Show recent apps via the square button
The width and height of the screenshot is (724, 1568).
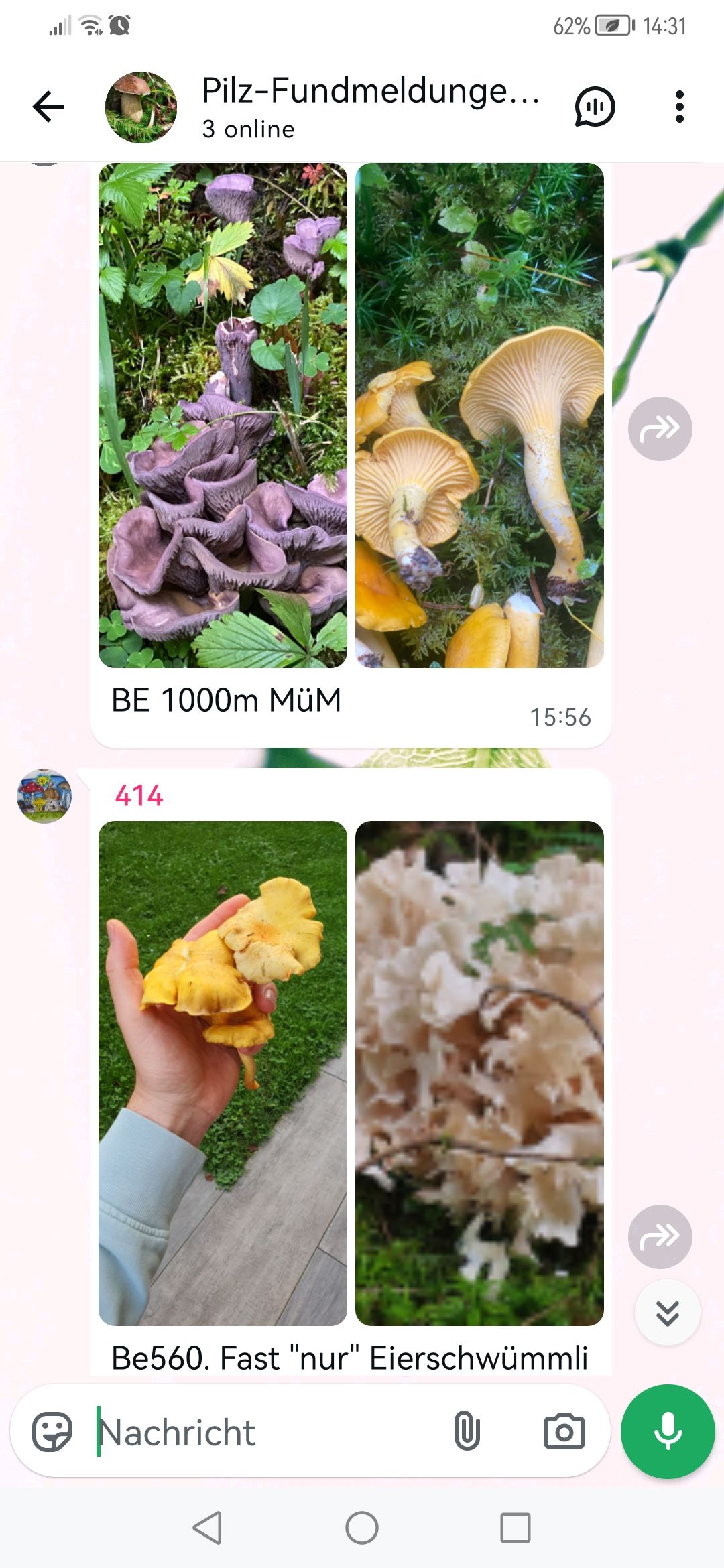pos(516,1528)
